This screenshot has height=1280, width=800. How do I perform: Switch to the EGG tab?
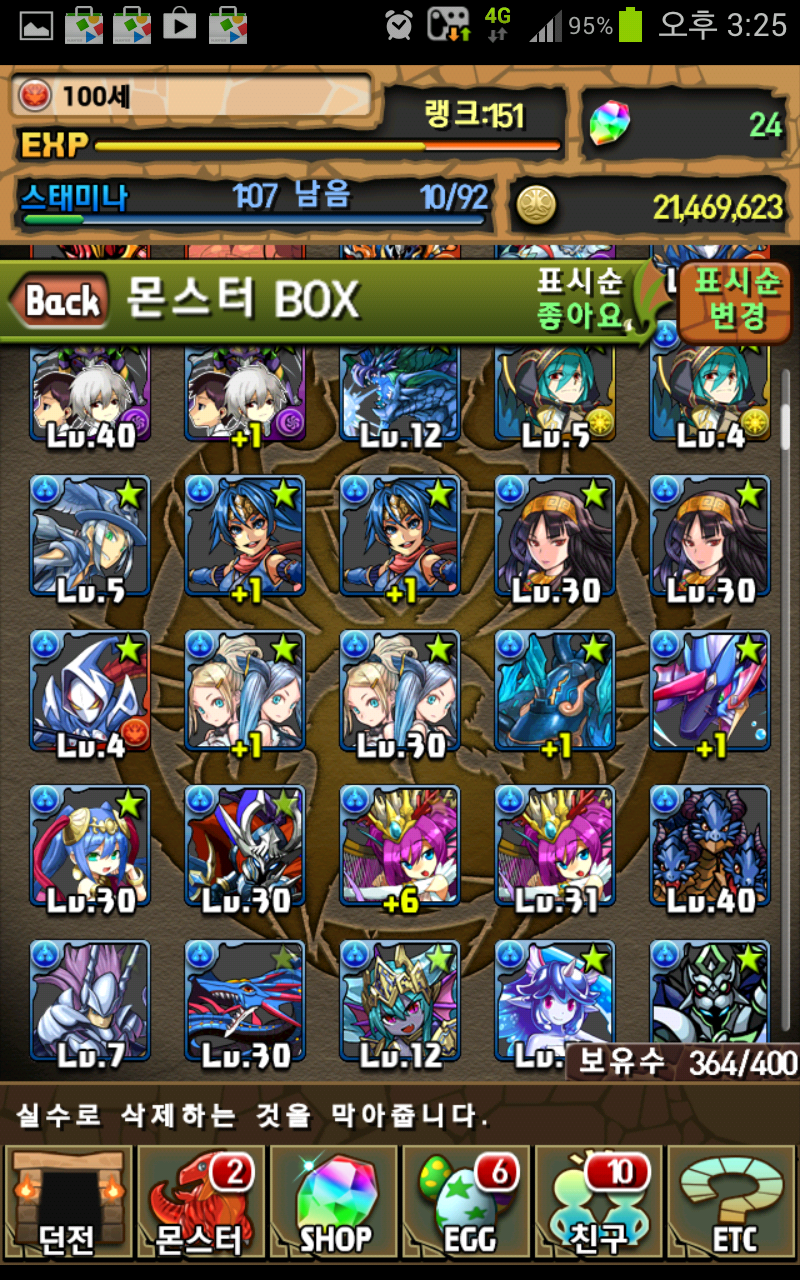[x=467, y=1202]
